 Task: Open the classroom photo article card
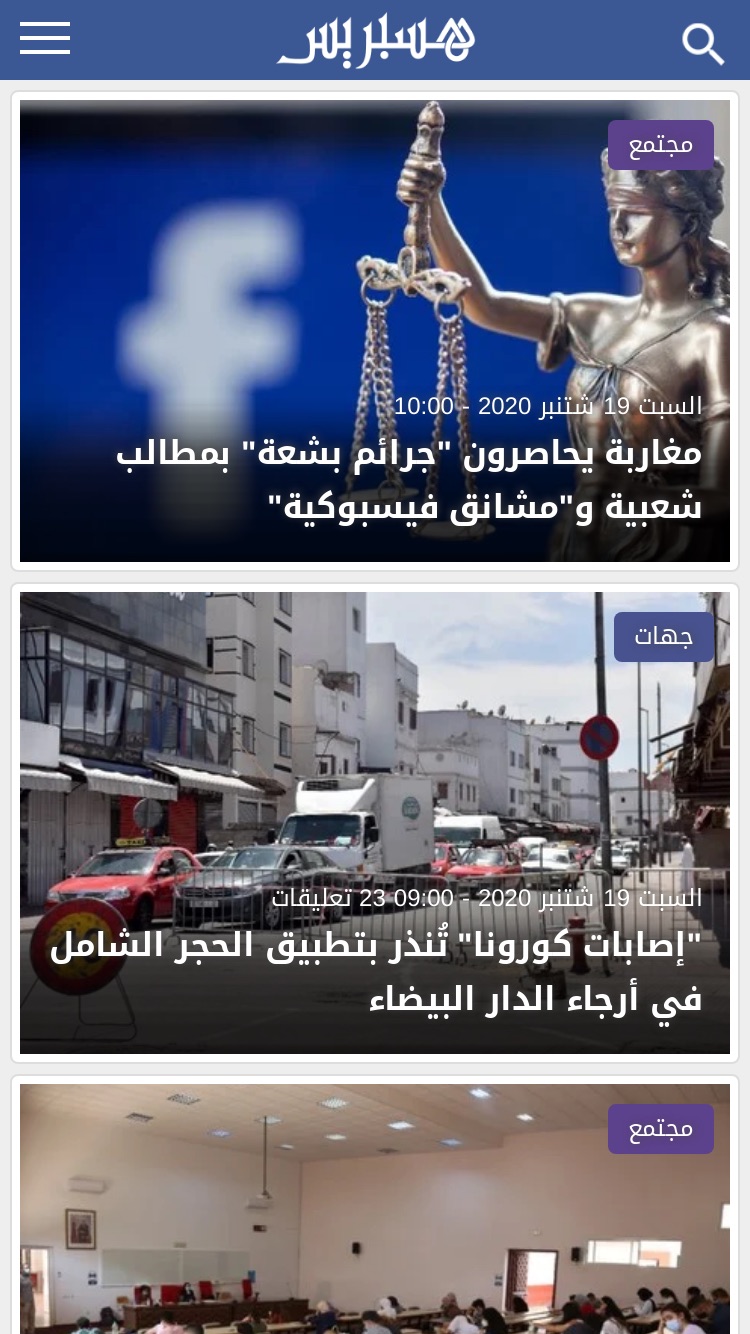point(375,1209)
